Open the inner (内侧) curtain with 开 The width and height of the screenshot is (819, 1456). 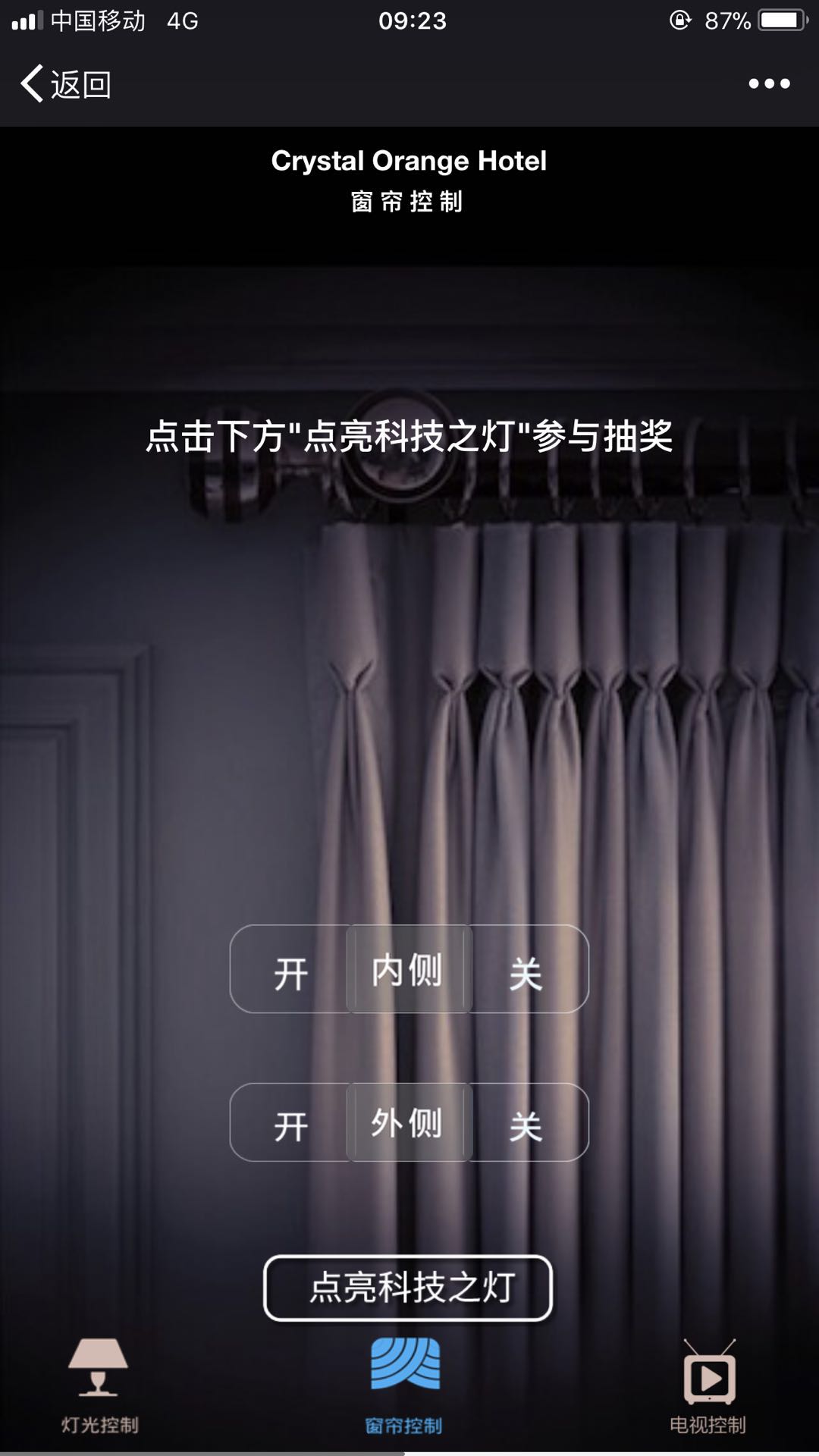[290, 971]
